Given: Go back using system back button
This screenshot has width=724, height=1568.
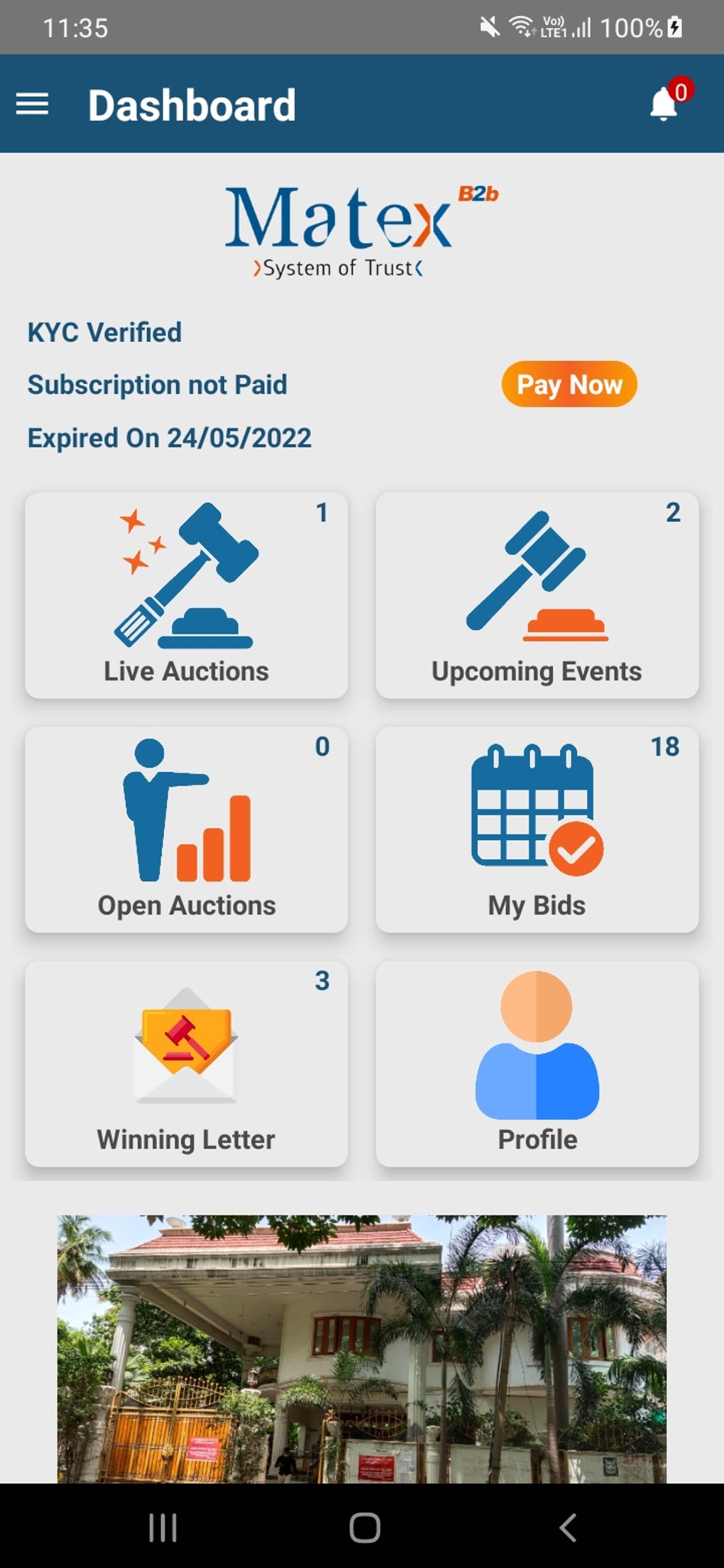Looking at the screenshot, I should coord(567,1527).
